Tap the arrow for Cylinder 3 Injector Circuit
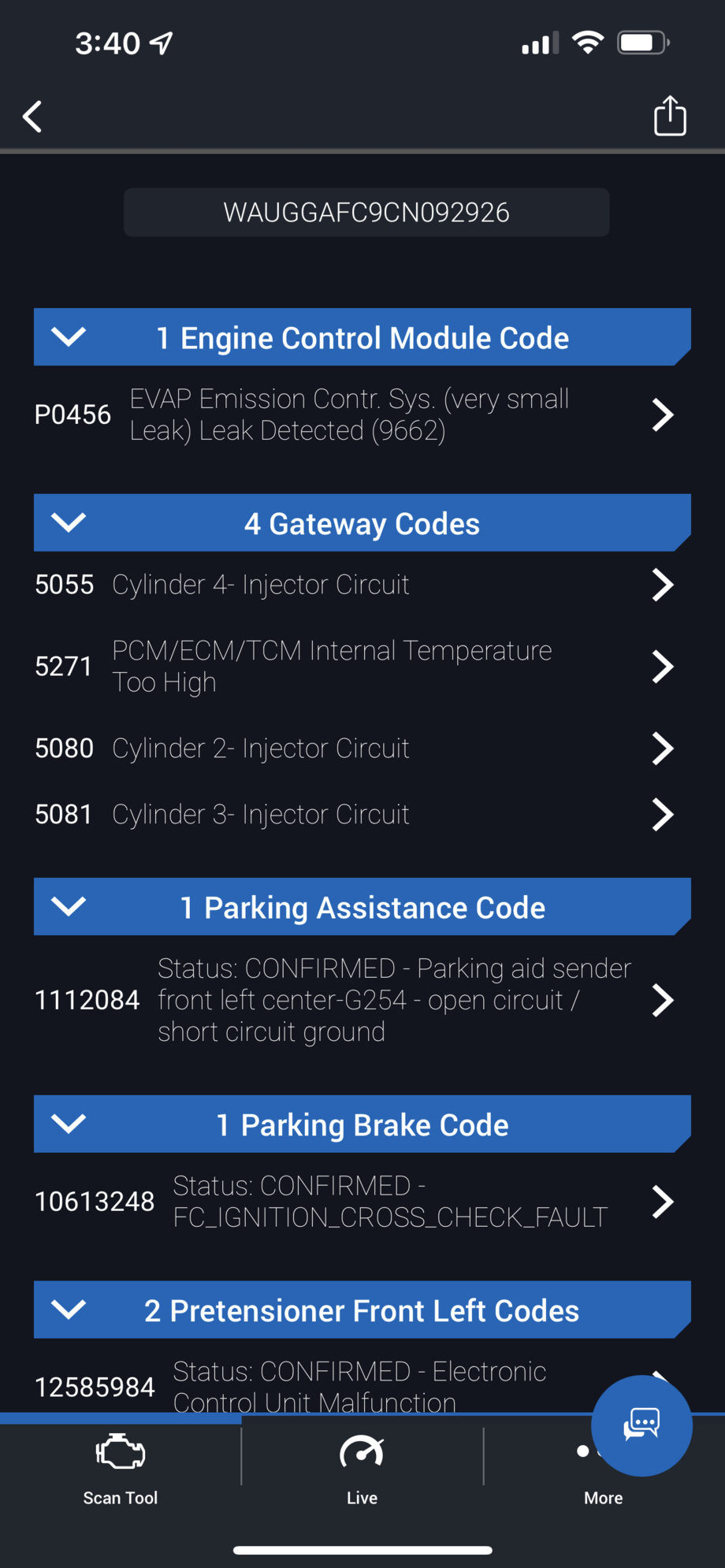 point(663,814)
